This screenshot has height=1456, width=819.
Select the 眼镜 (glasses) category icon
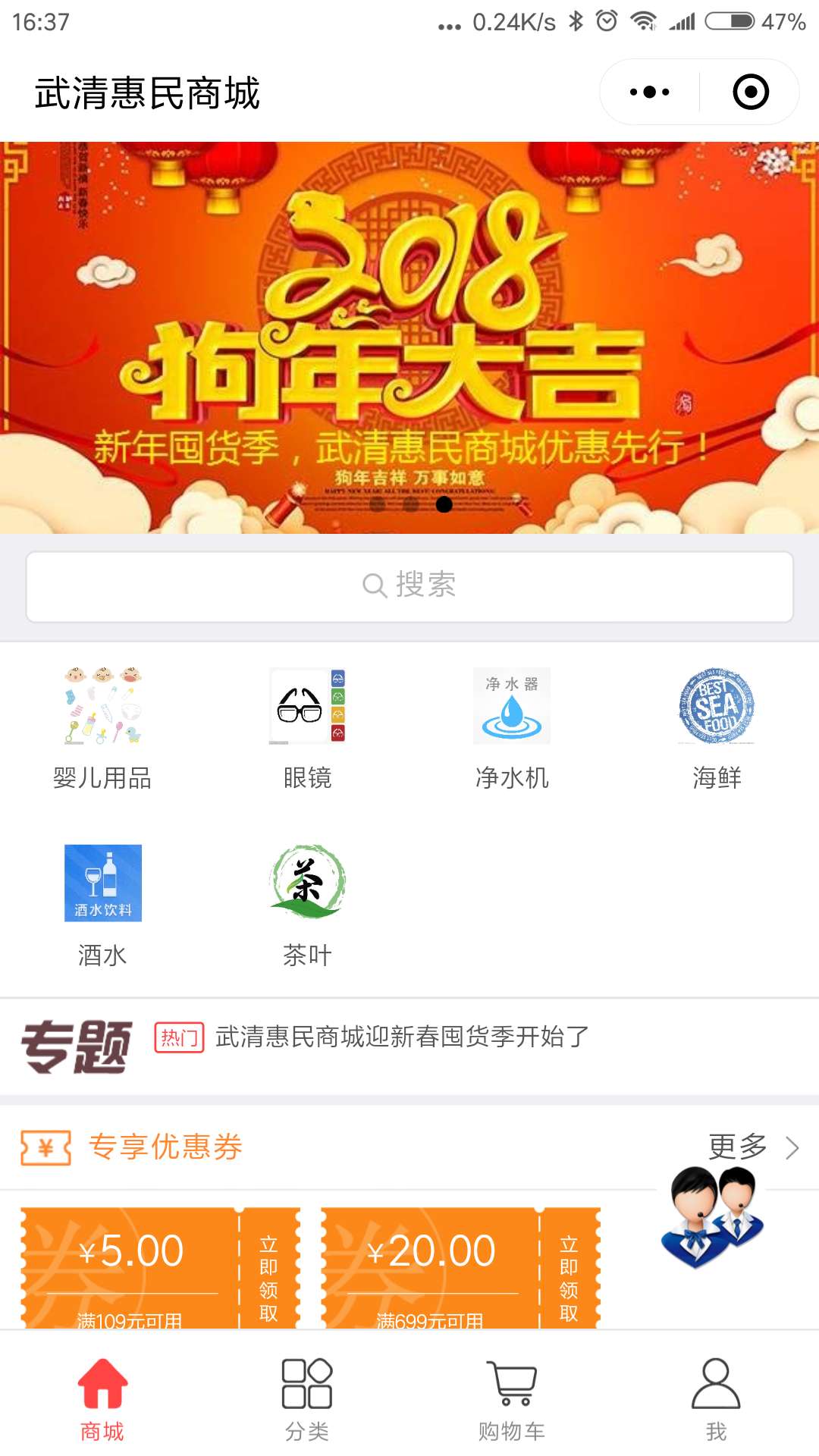click(307, 707)
